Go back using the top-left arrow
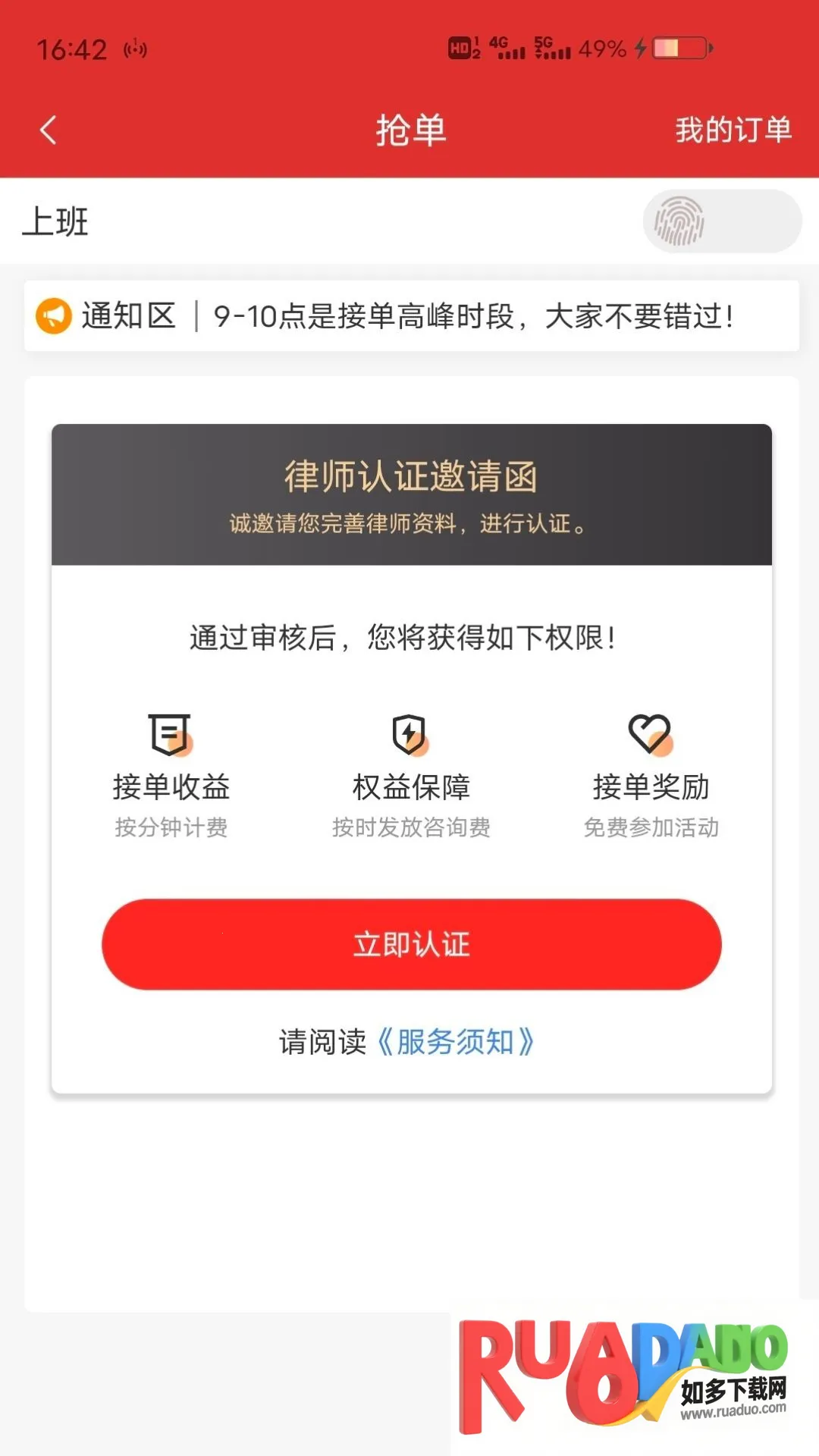Screen dimensions: 819x1456 [49, 130]
